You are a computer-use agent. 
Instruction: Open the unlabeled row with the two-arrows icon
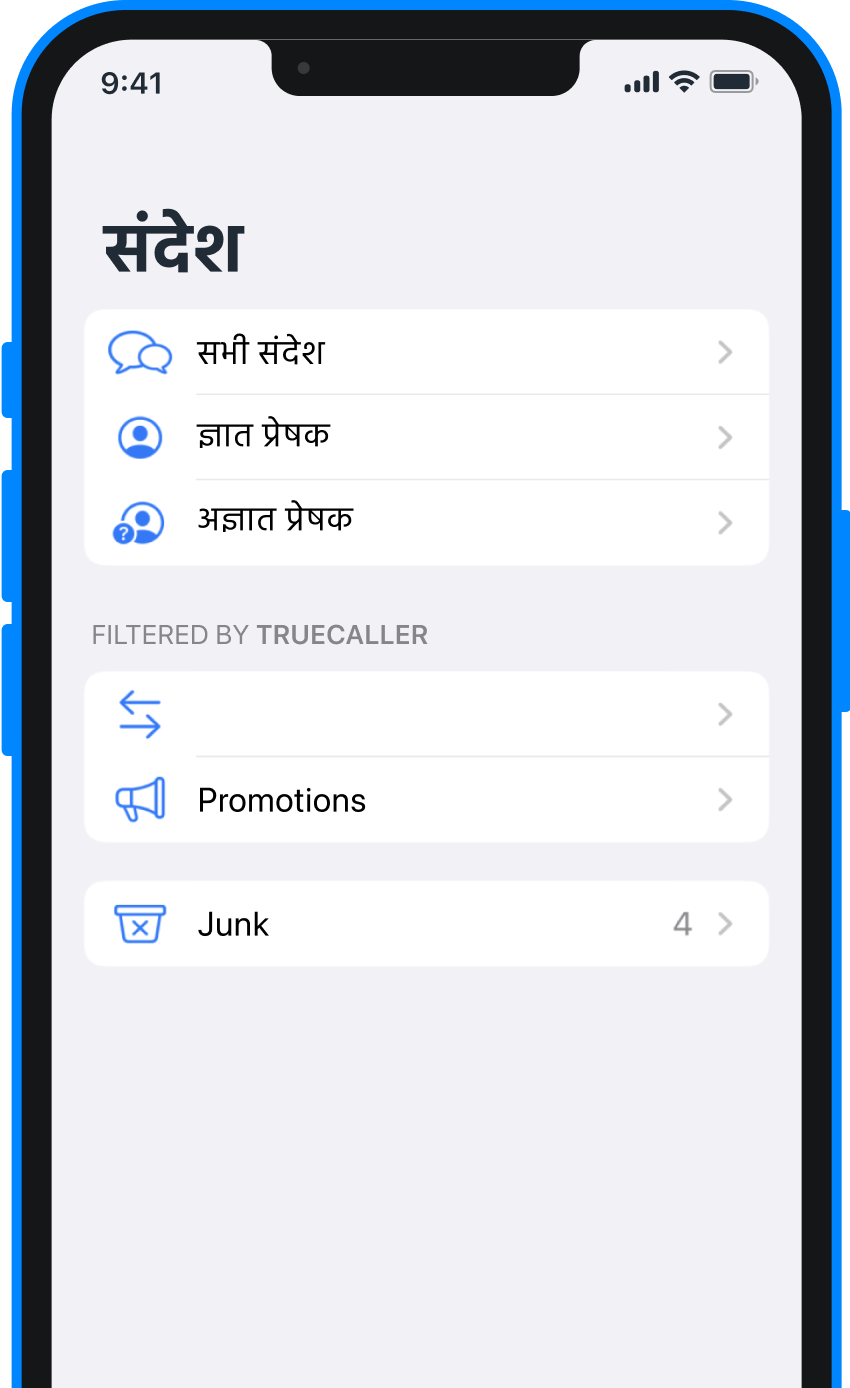click(x=426, y=714)
